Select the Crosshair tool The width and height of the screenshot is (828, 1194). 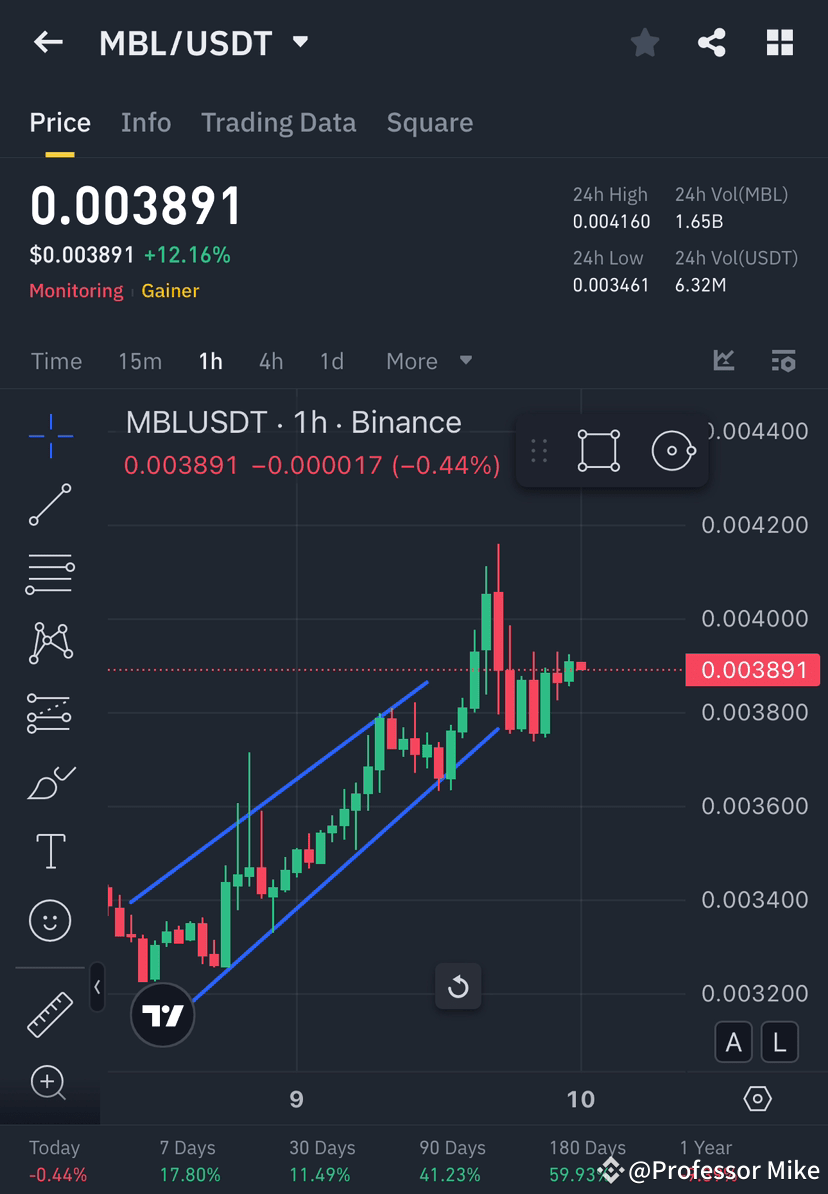pos(50,435)
